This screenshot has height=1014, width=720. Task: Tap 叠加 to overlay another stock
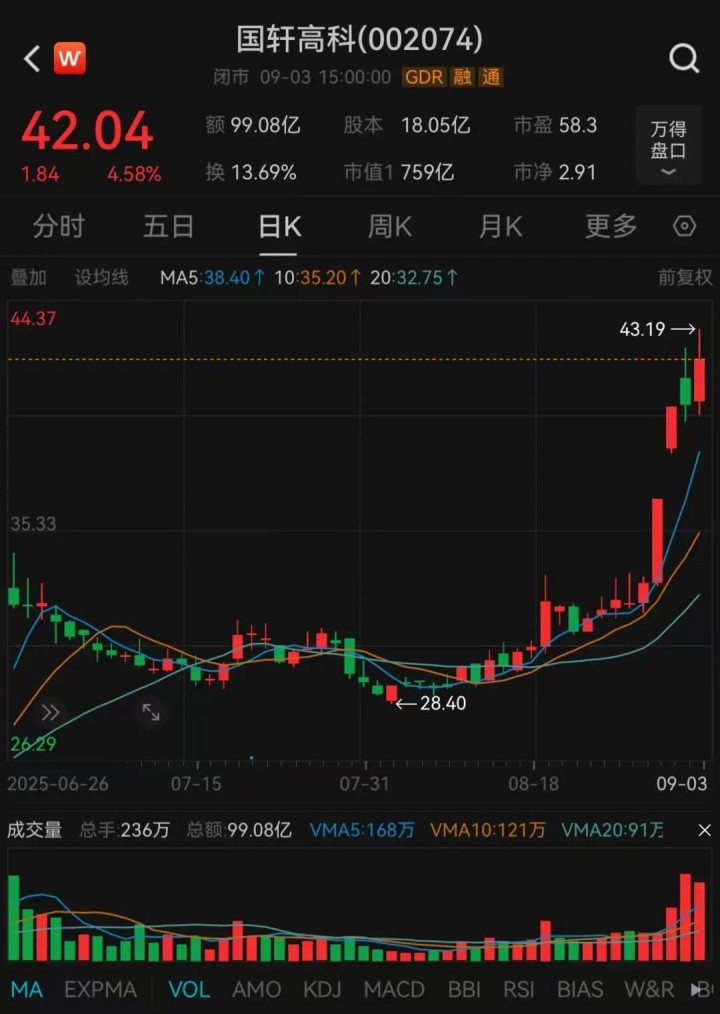point(28,277)
